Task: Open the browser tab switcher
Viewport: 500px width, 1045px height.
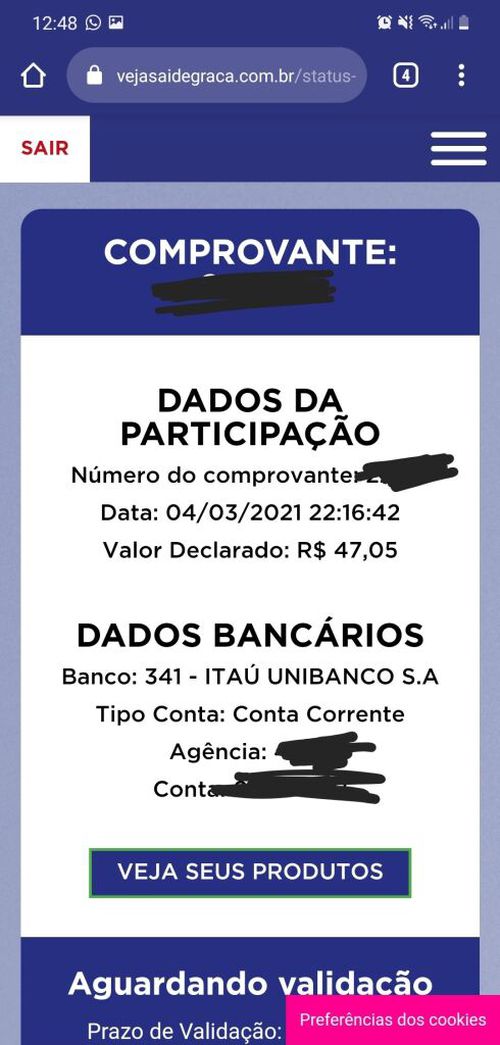Action: tap(406, 75)
